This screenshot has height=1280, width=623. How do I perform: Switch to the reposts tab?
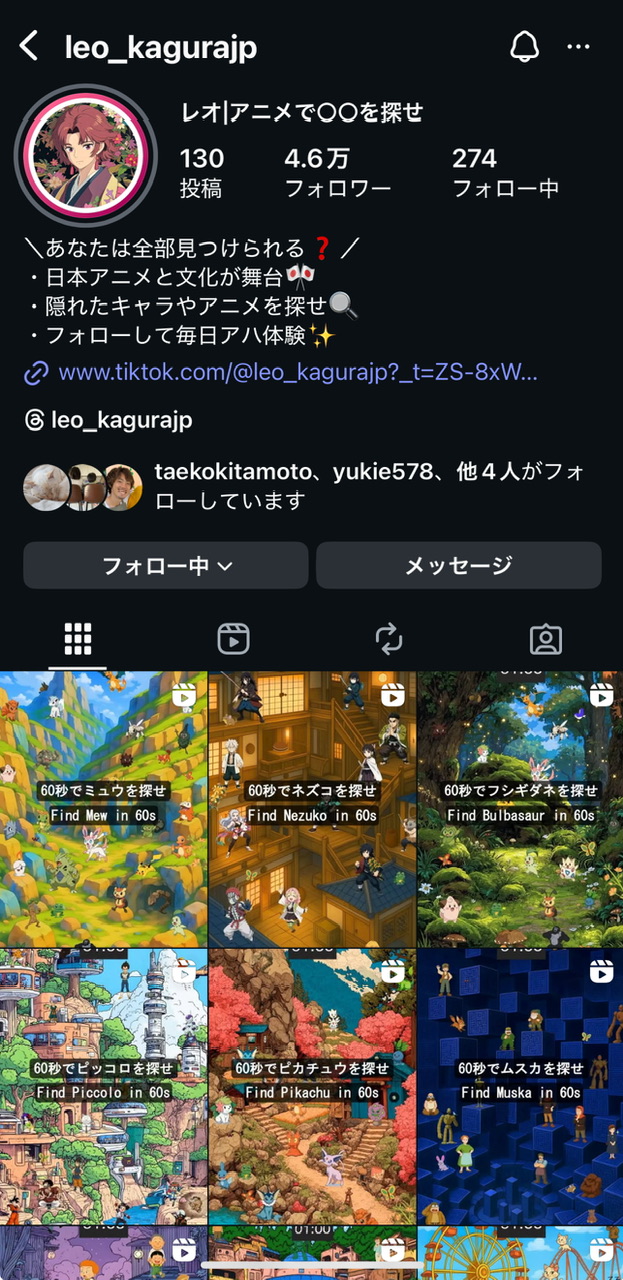point(389,638)
